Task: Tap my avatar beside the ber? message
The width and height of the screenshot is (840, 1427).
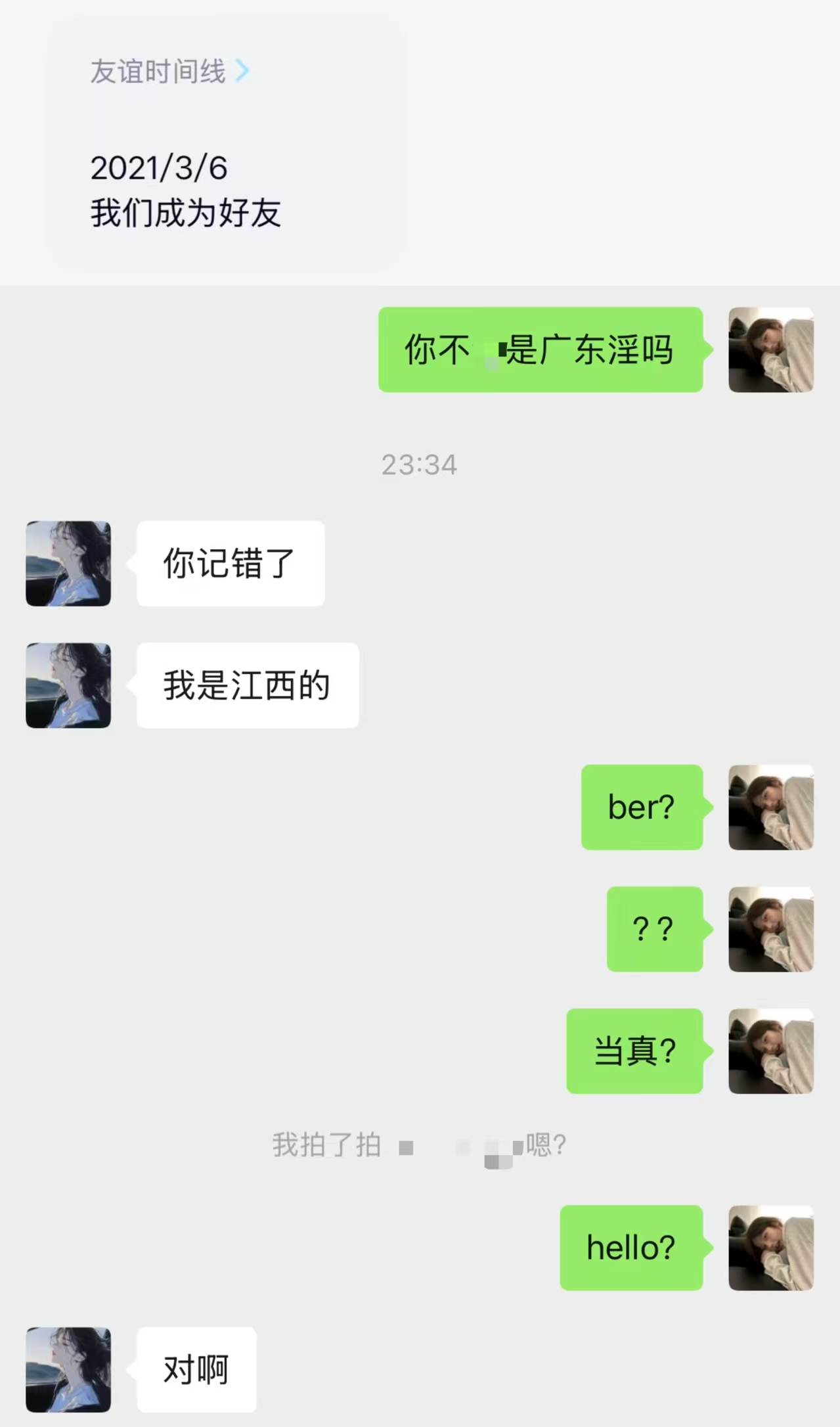Action: [771, 807]
